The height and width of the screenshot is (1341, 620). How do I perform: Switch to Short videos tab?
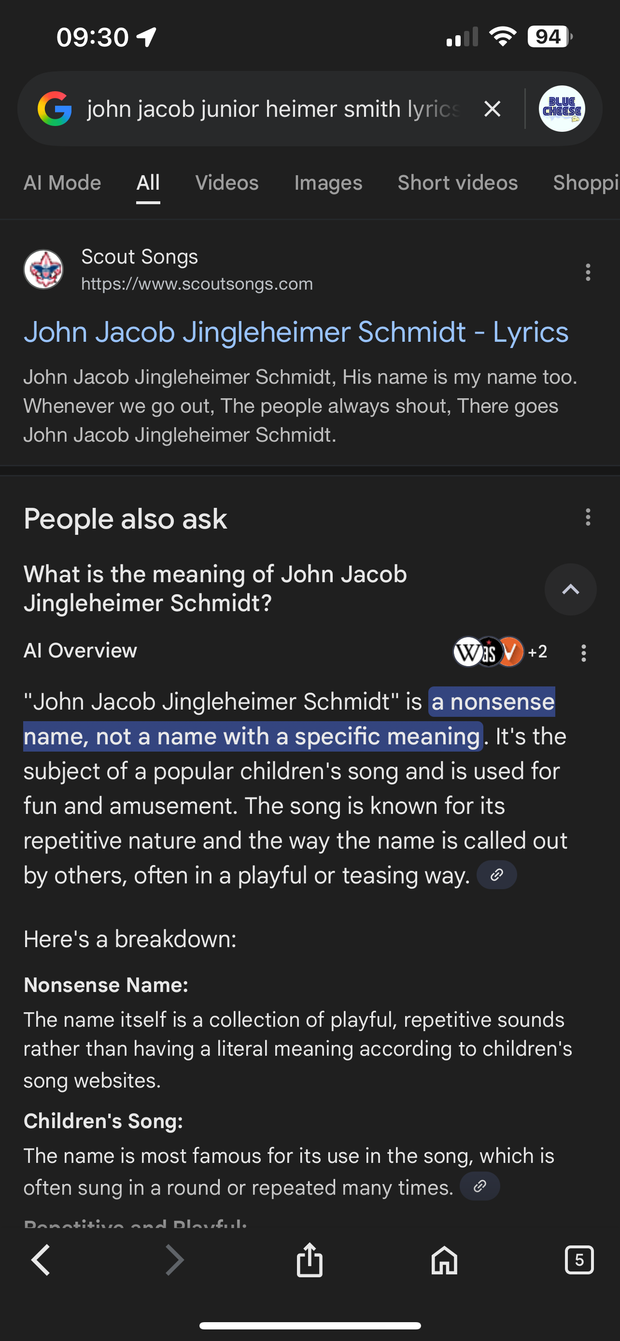point(457,183)
